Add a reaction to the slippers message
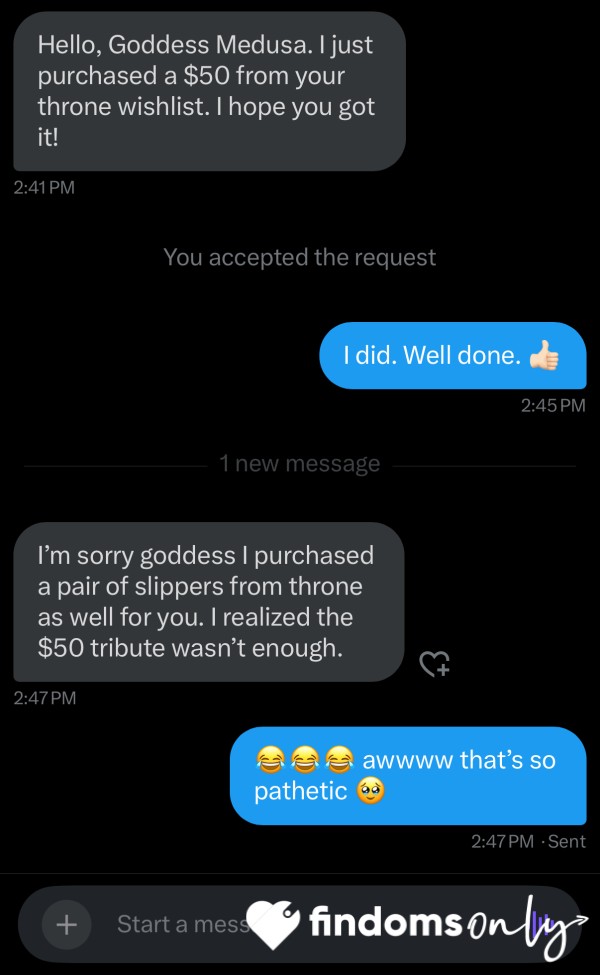This screenshot has height=975, width=600. pyautogui.click(x=434, y=663)
